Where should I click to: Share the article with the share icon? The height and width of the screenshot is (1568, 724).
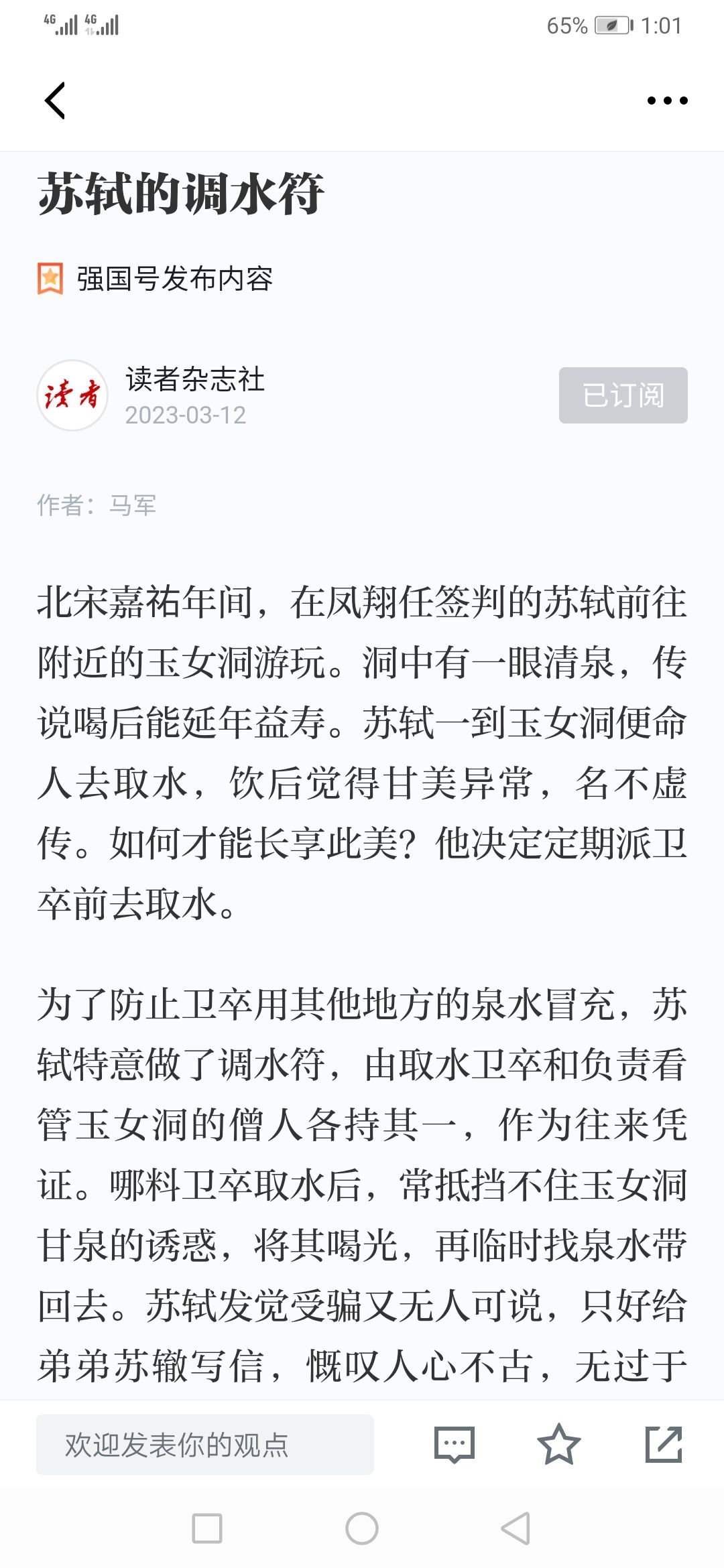click(x=664, y=1445)
